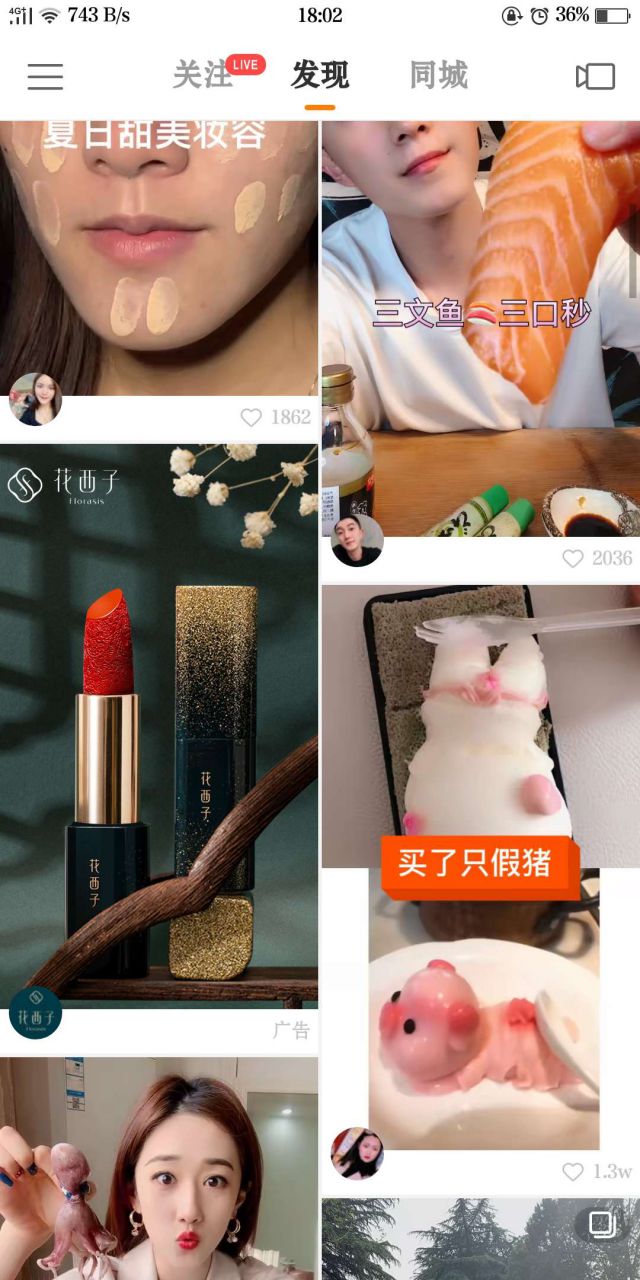Open the 夏日甜美妆容 makeup video

point(159,250)
